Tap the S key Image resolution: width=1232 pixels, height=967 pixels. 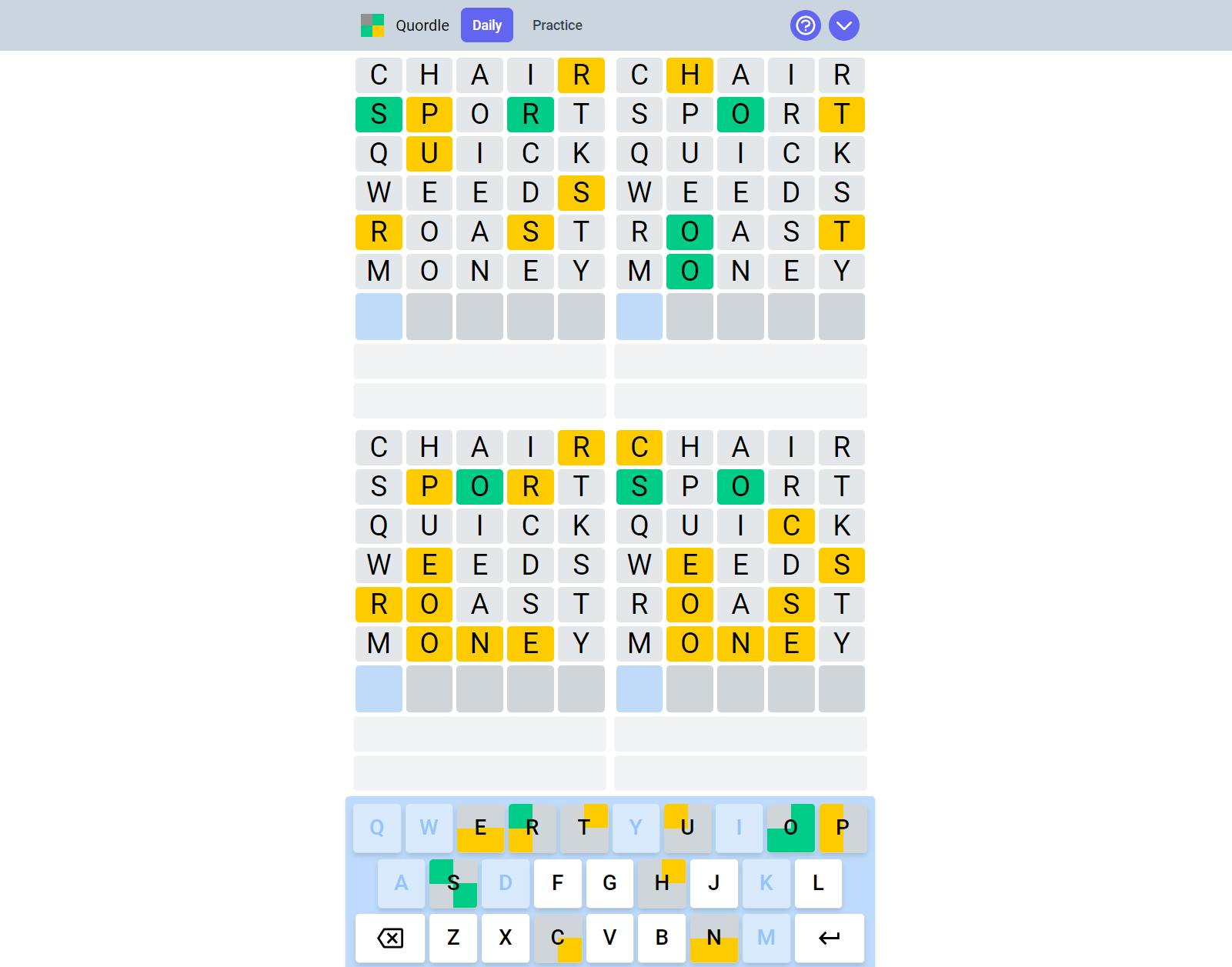(x=453, y=883)
